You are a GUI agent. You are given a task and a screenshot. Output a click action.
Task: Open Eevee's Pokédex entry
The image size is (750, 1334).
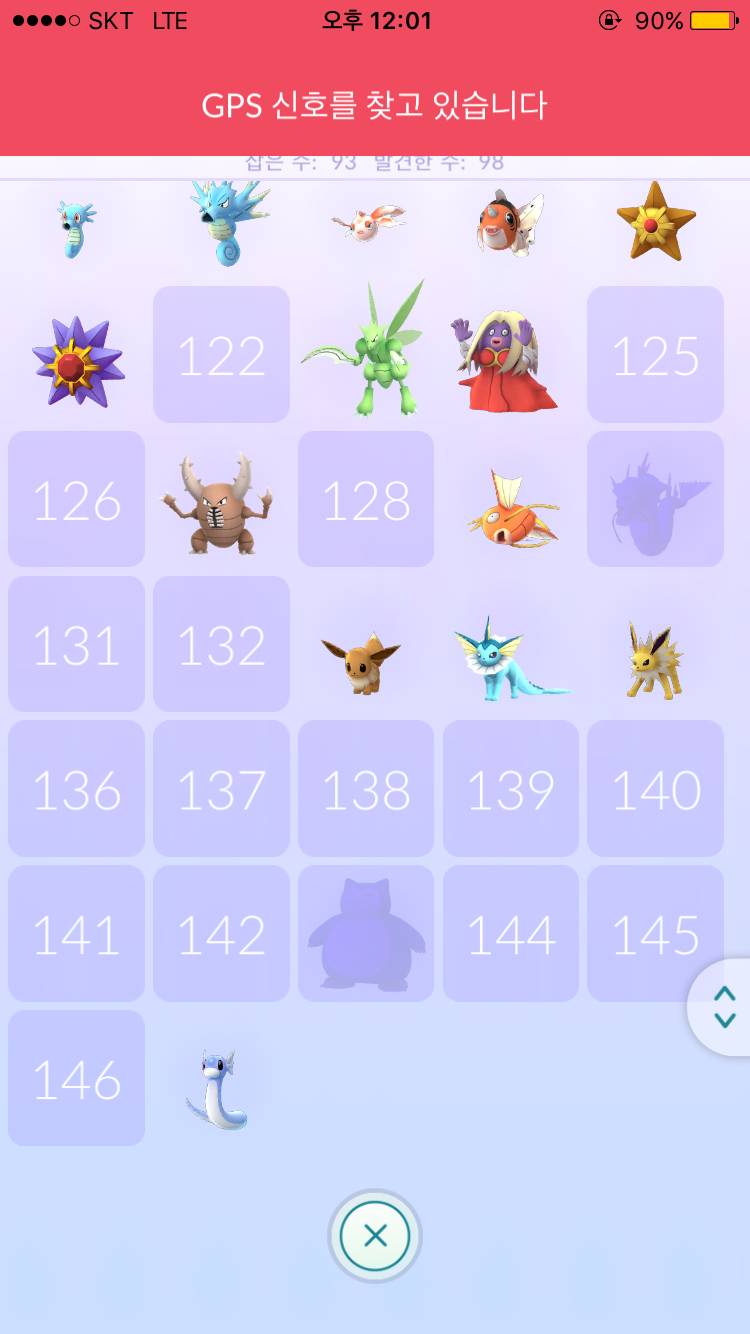point(362,660)
